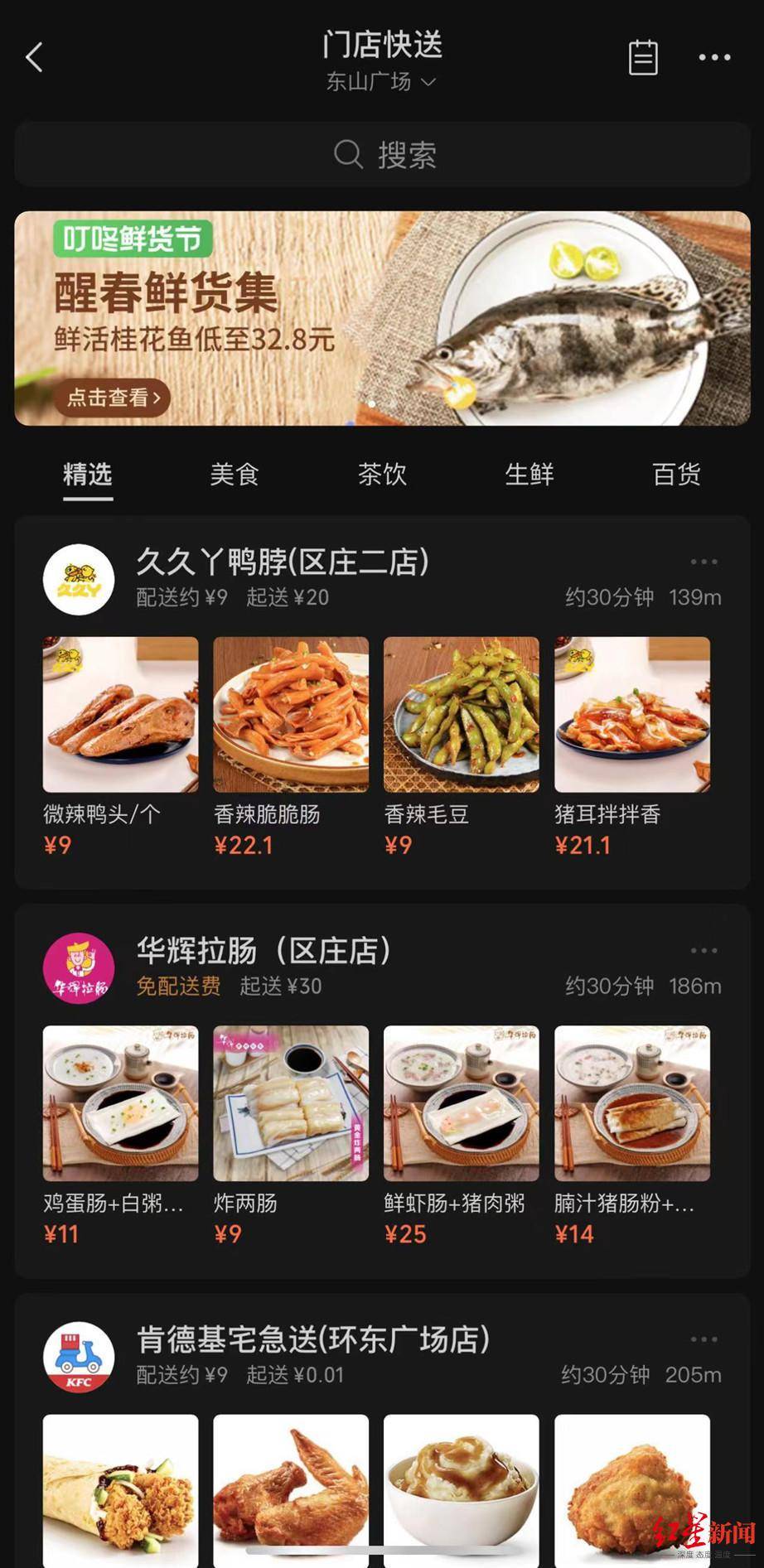This screenshot has height=1568, width=764.
Task: Open the top-right overflow menu
Action: tap(714, 58)
